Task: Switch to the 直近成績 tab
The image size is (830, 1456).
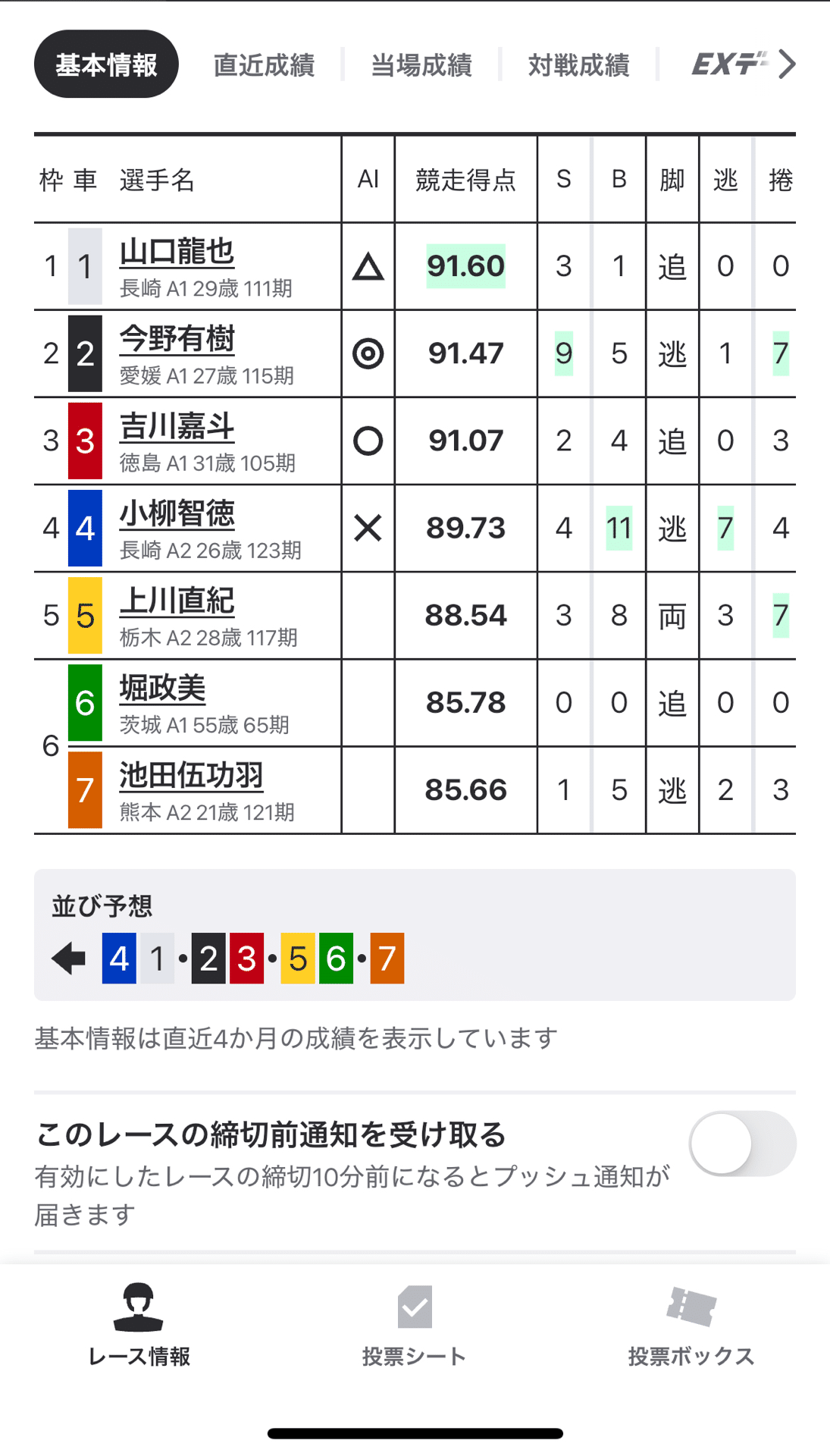Action: point(265,65)
